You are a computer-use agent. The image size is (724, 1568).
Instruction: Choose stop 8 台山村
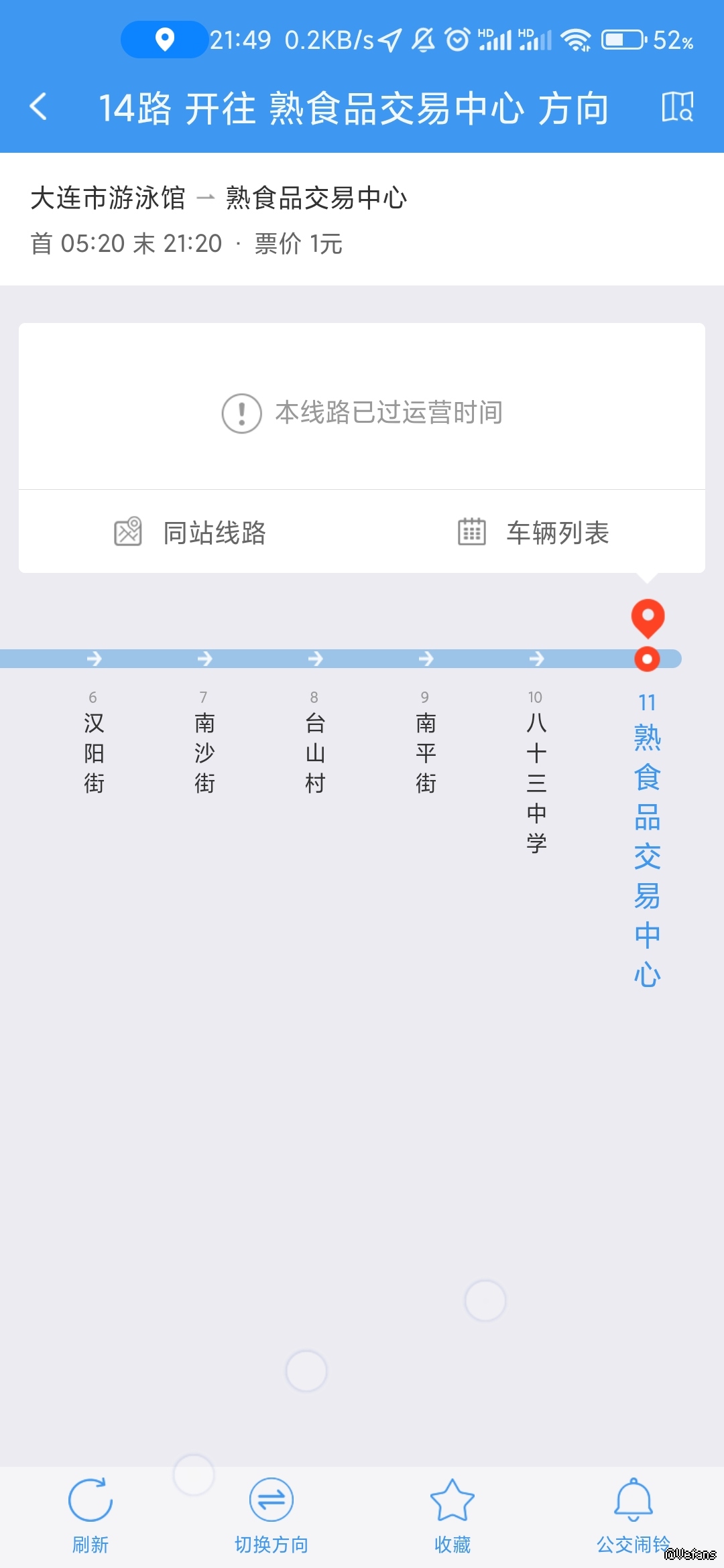(315, 744)
